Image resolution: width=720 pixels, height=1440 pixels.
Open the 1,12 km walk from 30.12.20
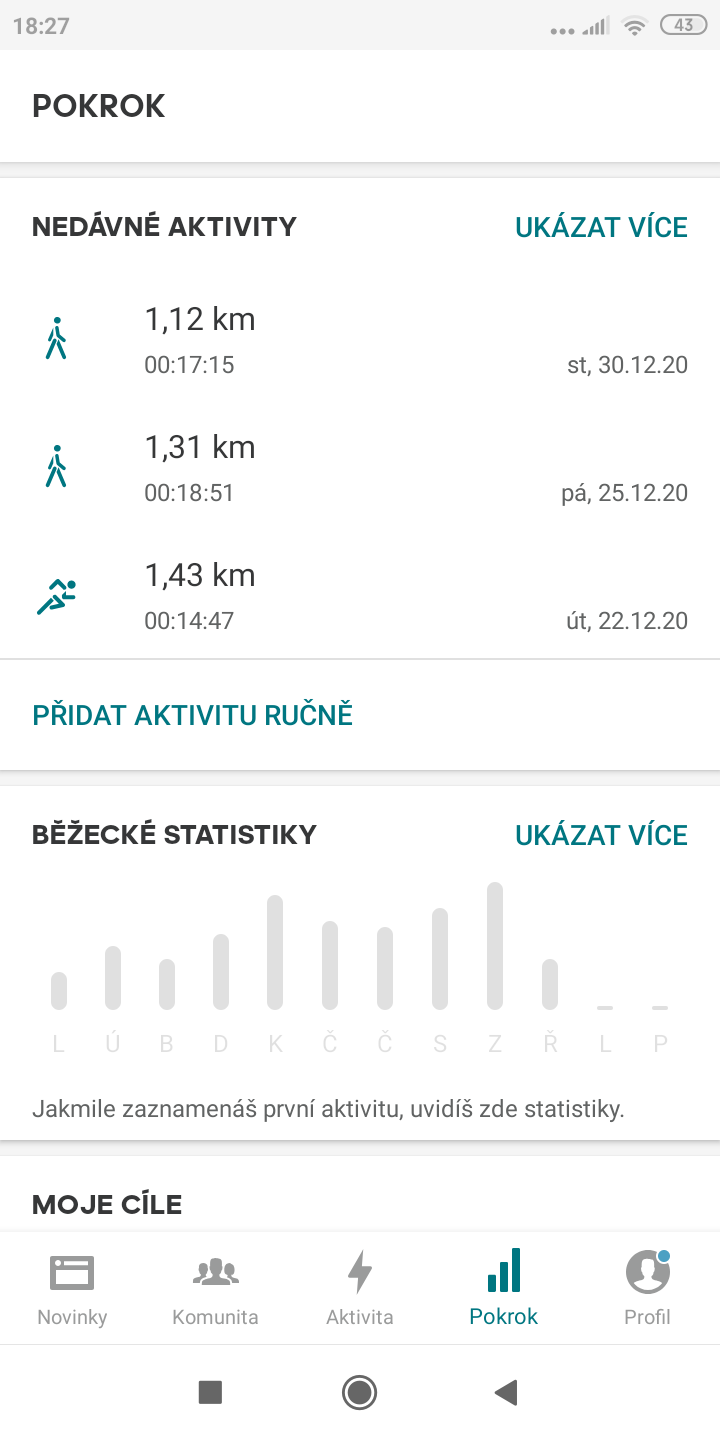[x=360, y=340]
